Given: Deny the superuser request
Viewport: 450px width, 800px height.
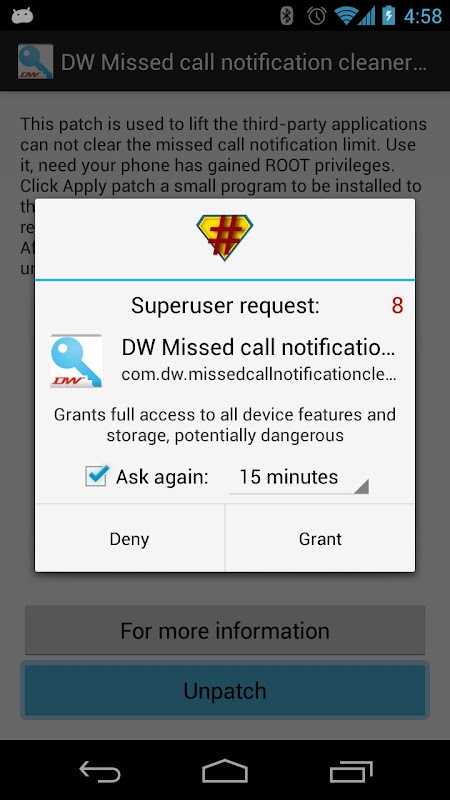Looking at the screenshot, I should pyautogui.click(x=130, y=538).
